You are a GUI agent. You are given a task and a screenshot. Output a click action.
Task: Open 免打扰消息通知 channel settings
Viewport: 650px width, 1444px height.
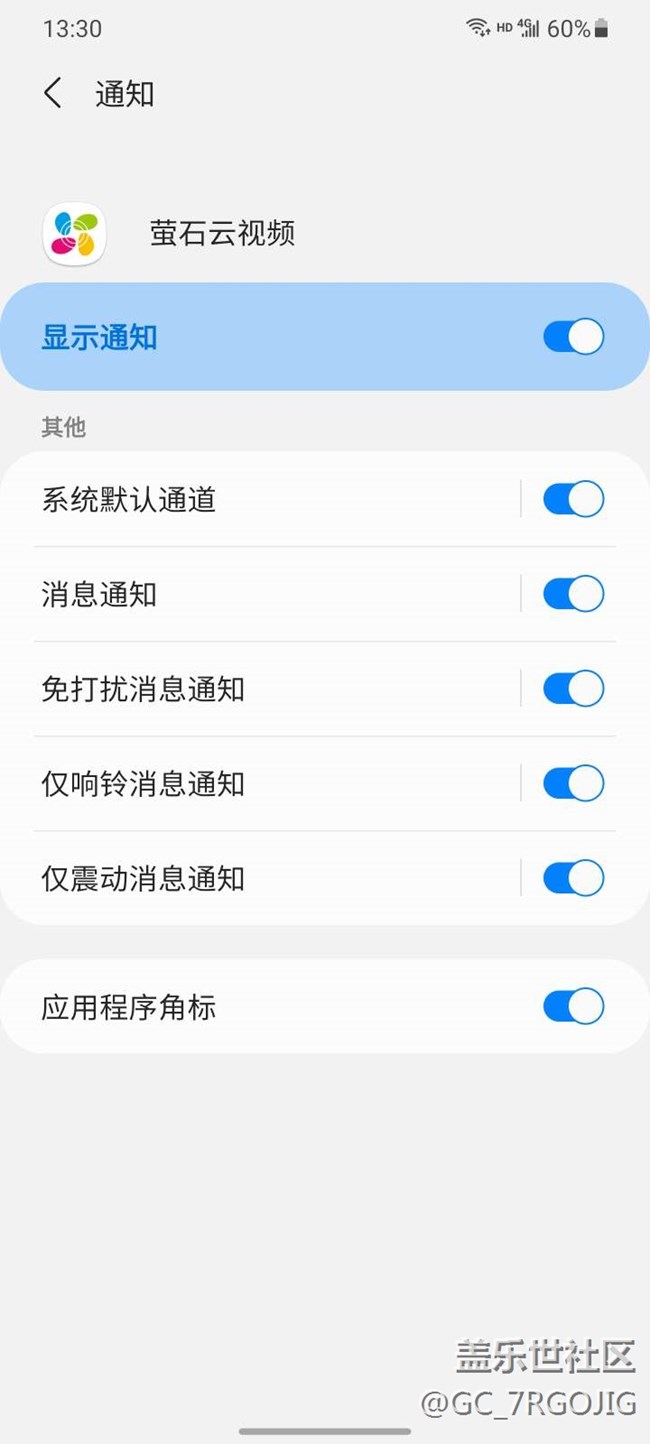[x=143, y=689]
